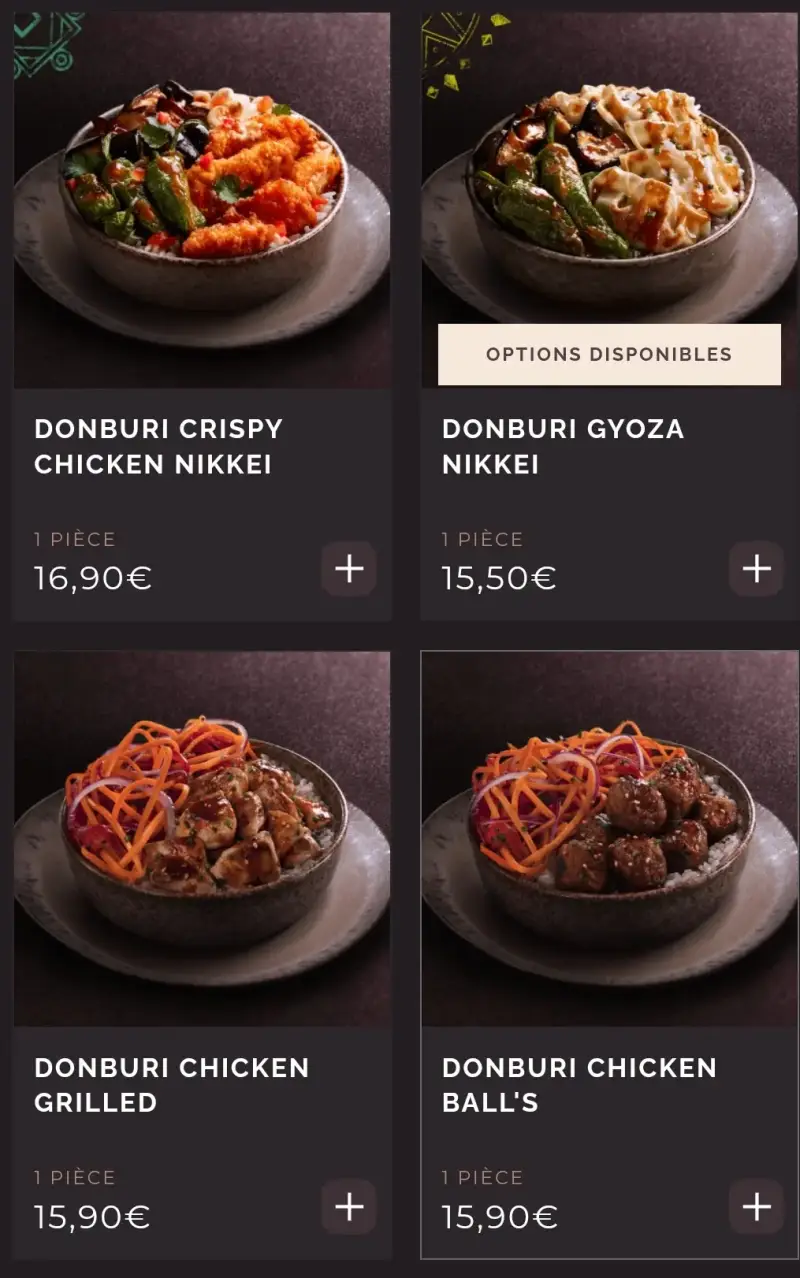Open the Donburi Chicken Ball's product name
This screenshot has width=800, height=1278.
click(x=580, y=1085)
